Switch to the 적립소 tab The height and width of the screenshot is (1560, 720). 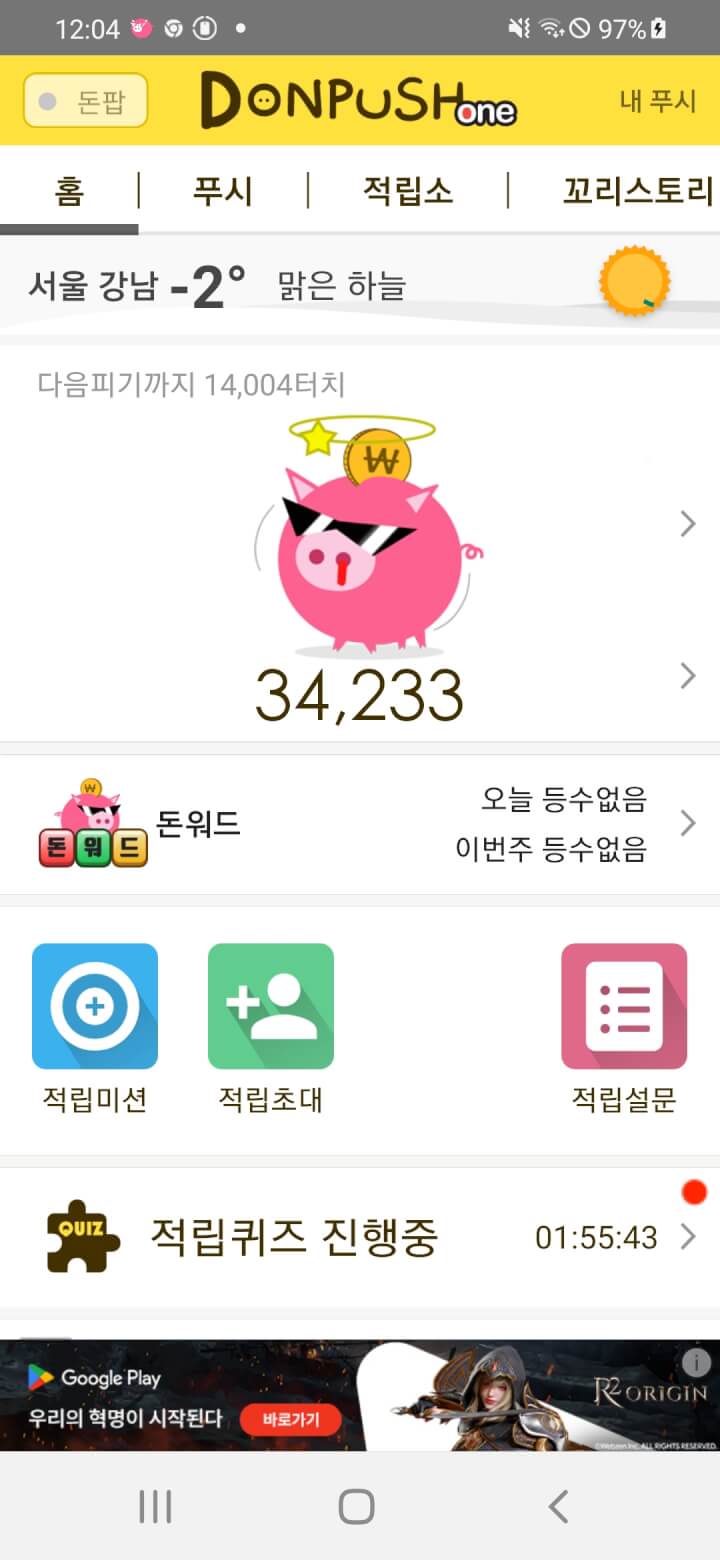coord(407,190)
